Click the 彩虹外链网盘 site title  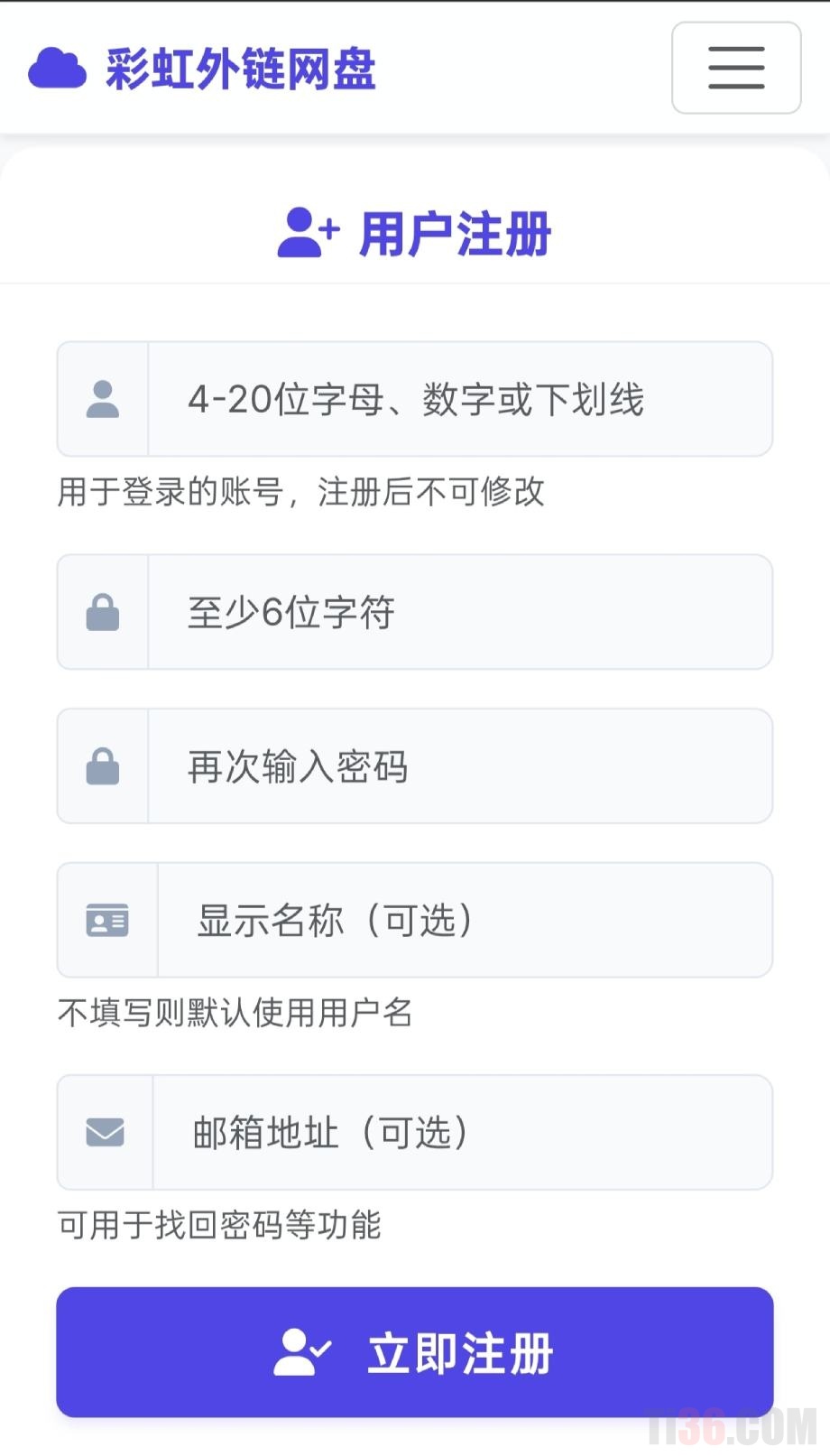click(x=242, y=68)
